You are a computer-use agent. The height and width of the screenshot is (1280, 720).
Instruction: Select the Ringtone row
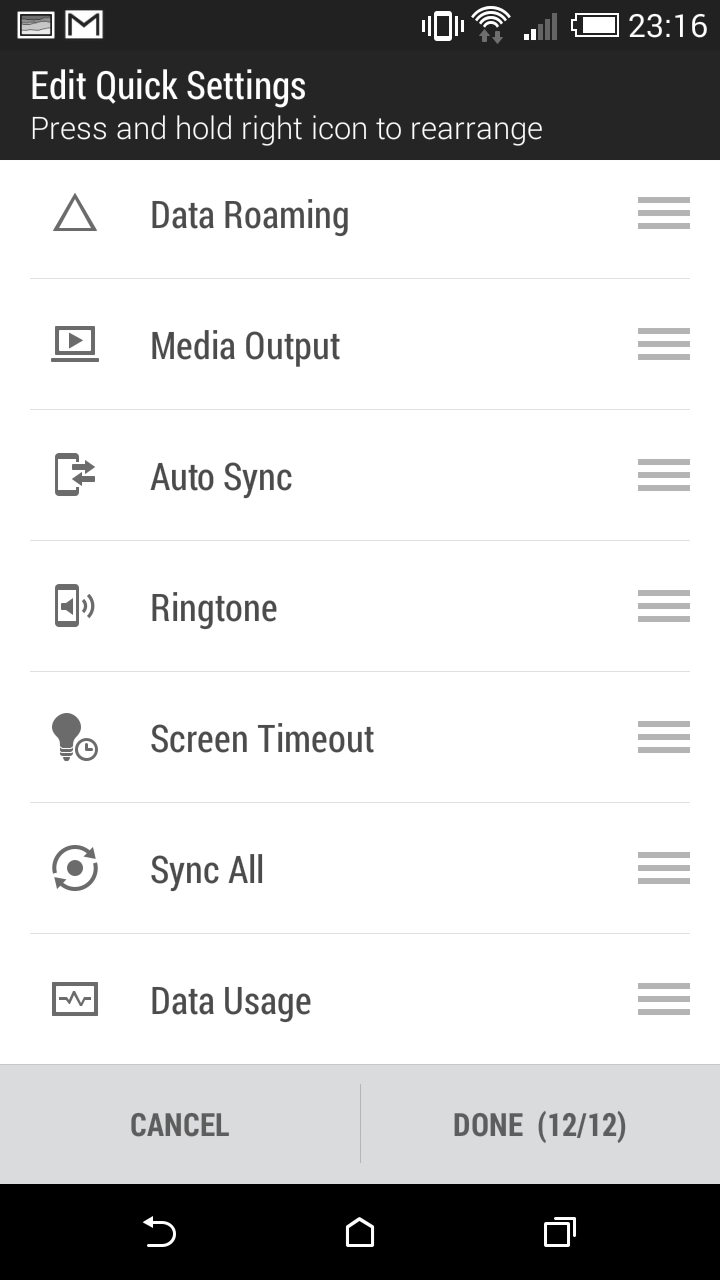coord(360,607)
